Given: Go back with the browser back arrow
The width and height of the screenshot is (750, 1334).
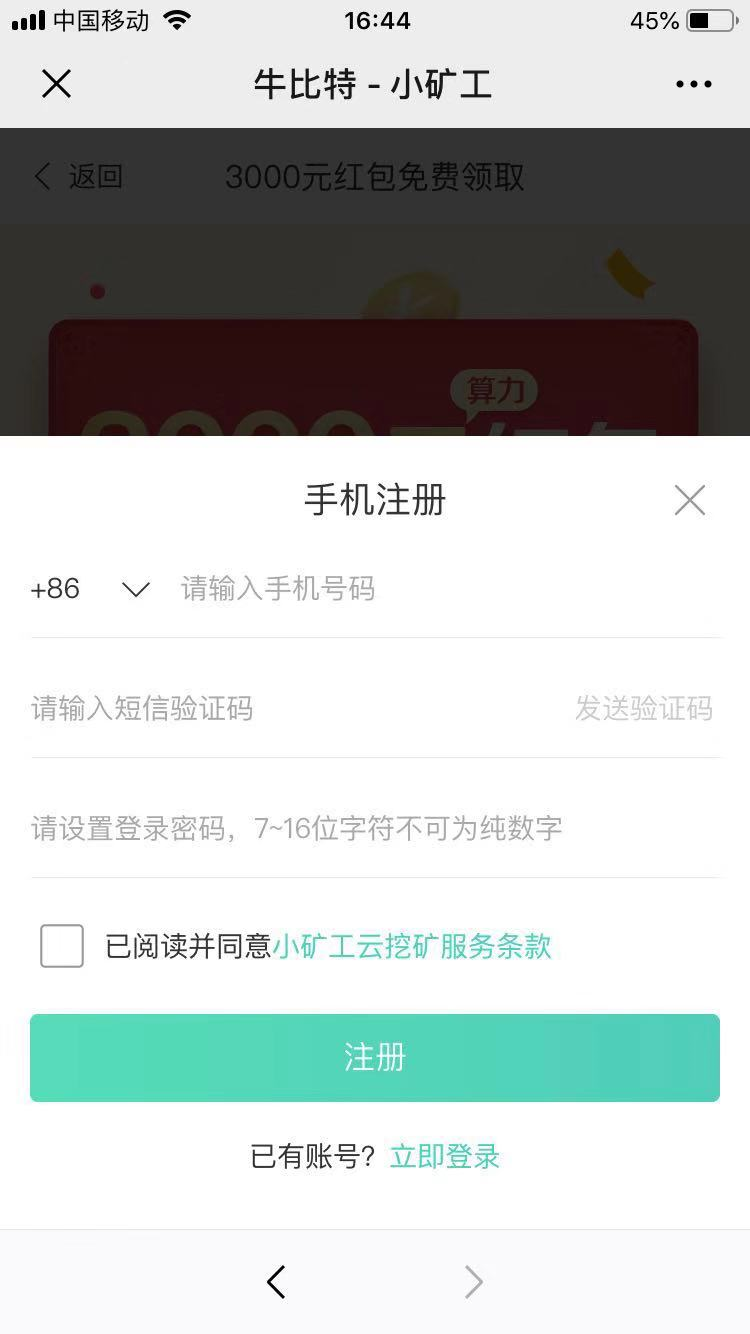Looking at the screenshot, I should (x=277, y=1282).
